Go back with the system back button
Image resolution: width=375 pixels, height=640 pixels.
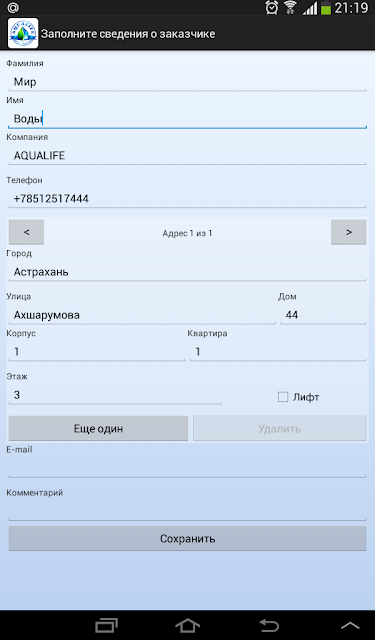click(269, 625)
